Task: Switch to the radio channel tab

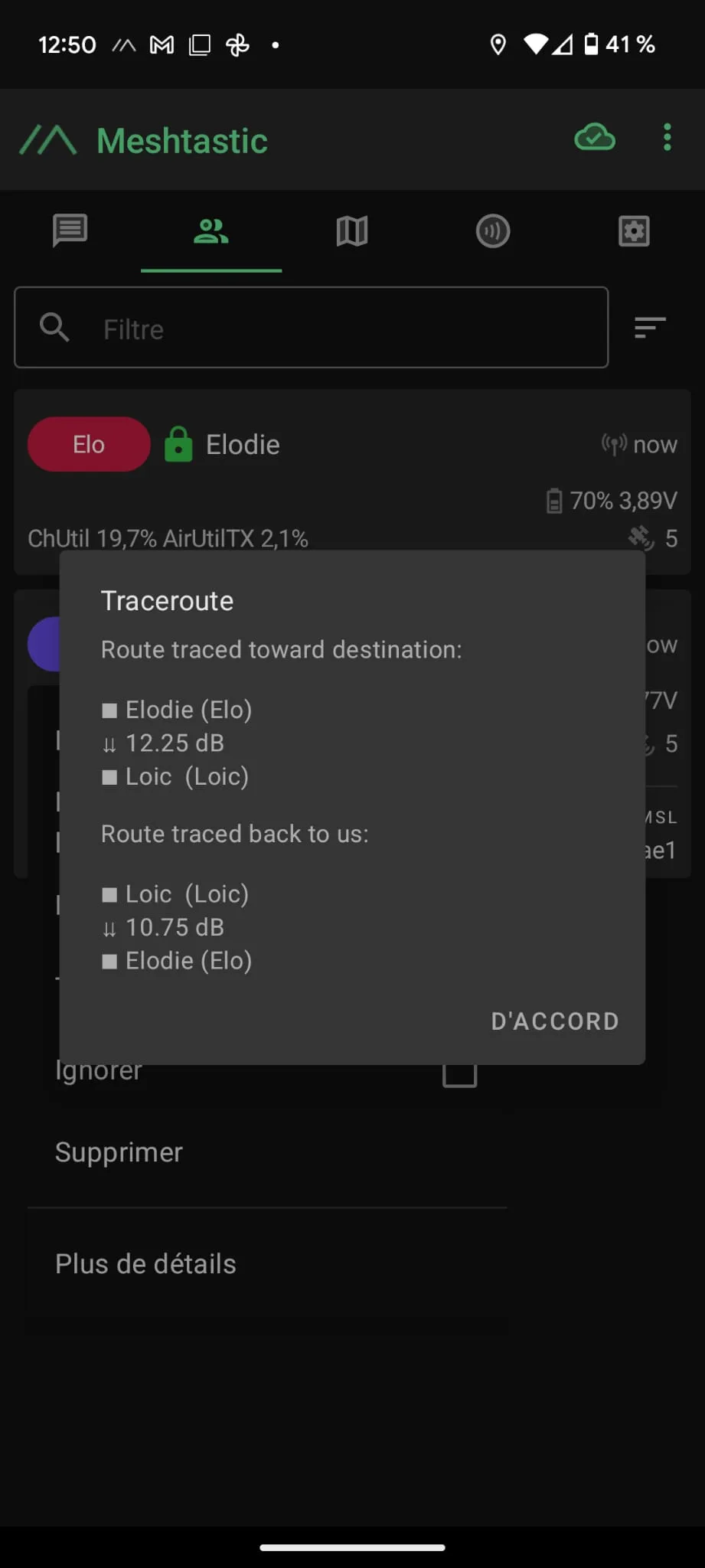Action: [493, 231]
